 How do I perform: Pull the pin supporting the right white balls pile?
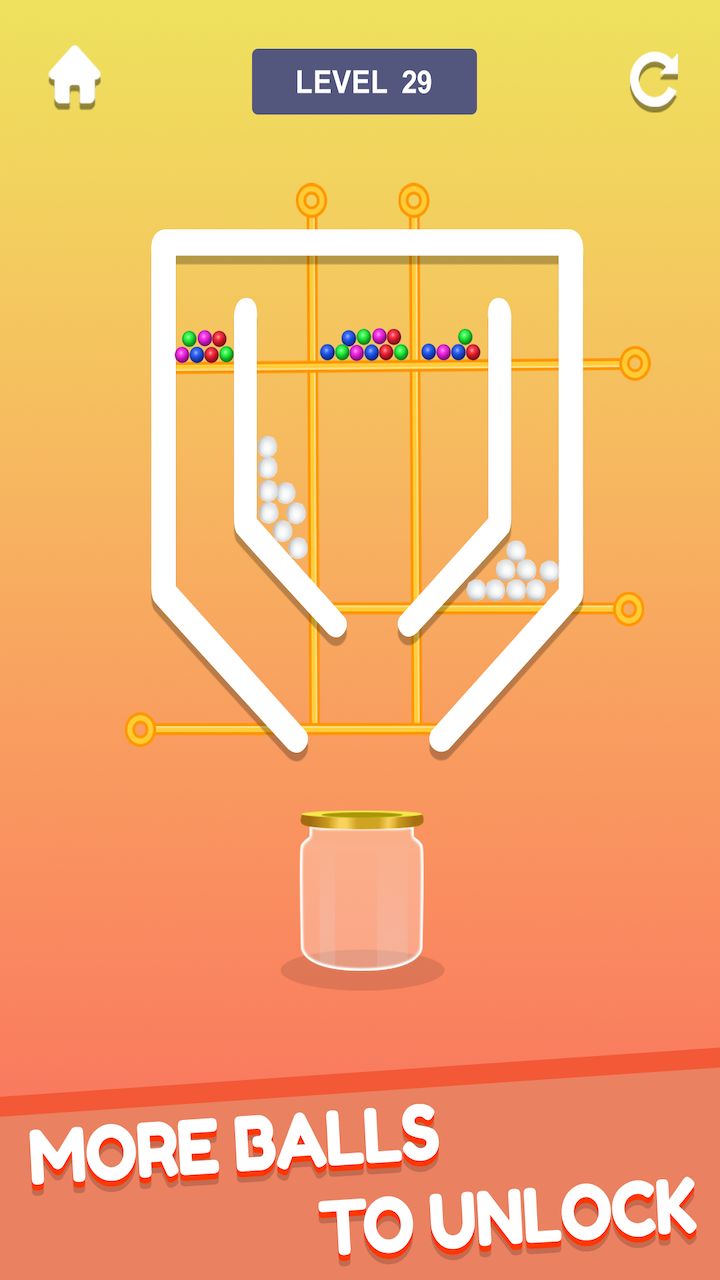point(628,608)
